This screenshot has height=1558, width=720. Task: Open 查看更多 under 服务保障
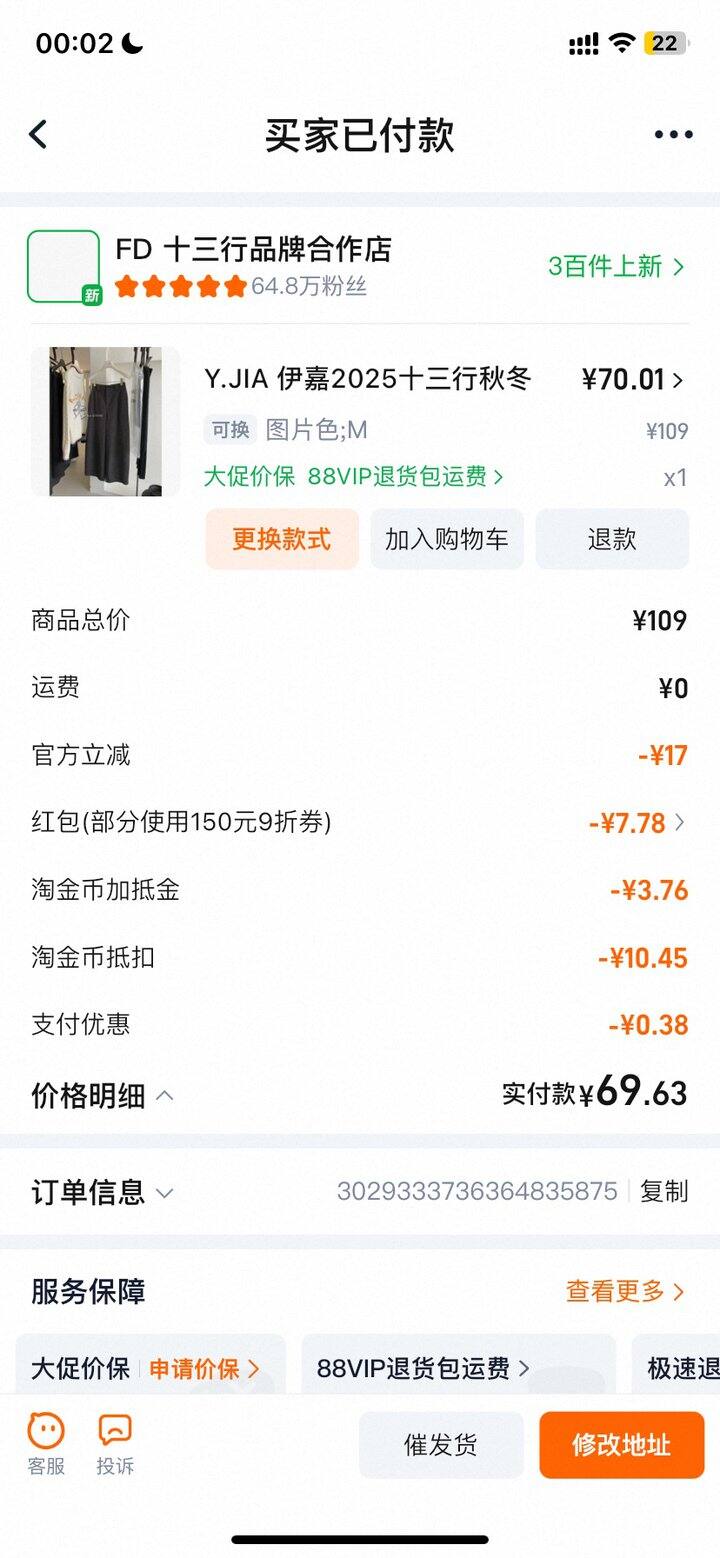625,1291
